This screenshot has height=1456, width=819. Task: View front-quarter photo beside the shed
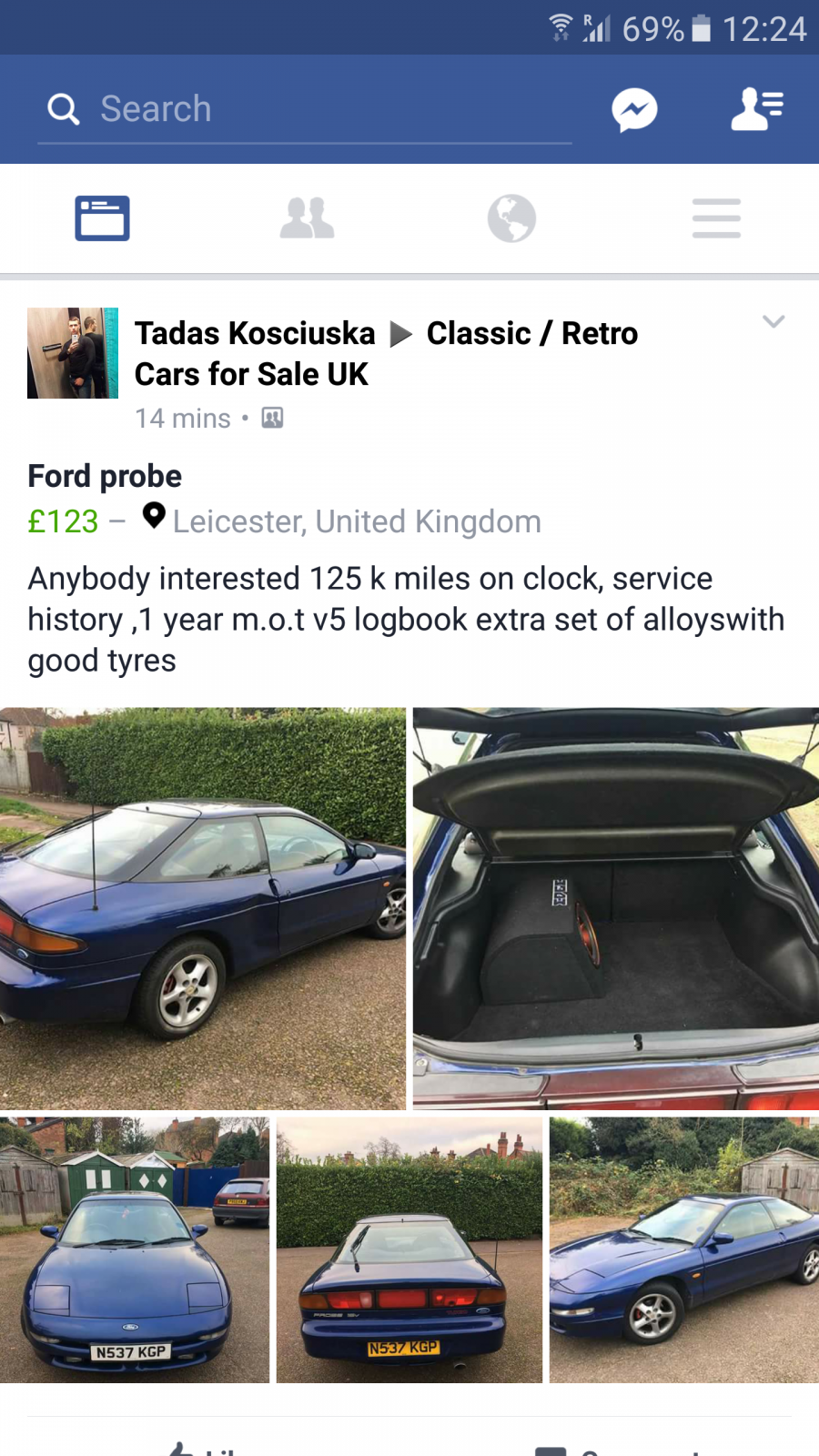[684, 1249]
